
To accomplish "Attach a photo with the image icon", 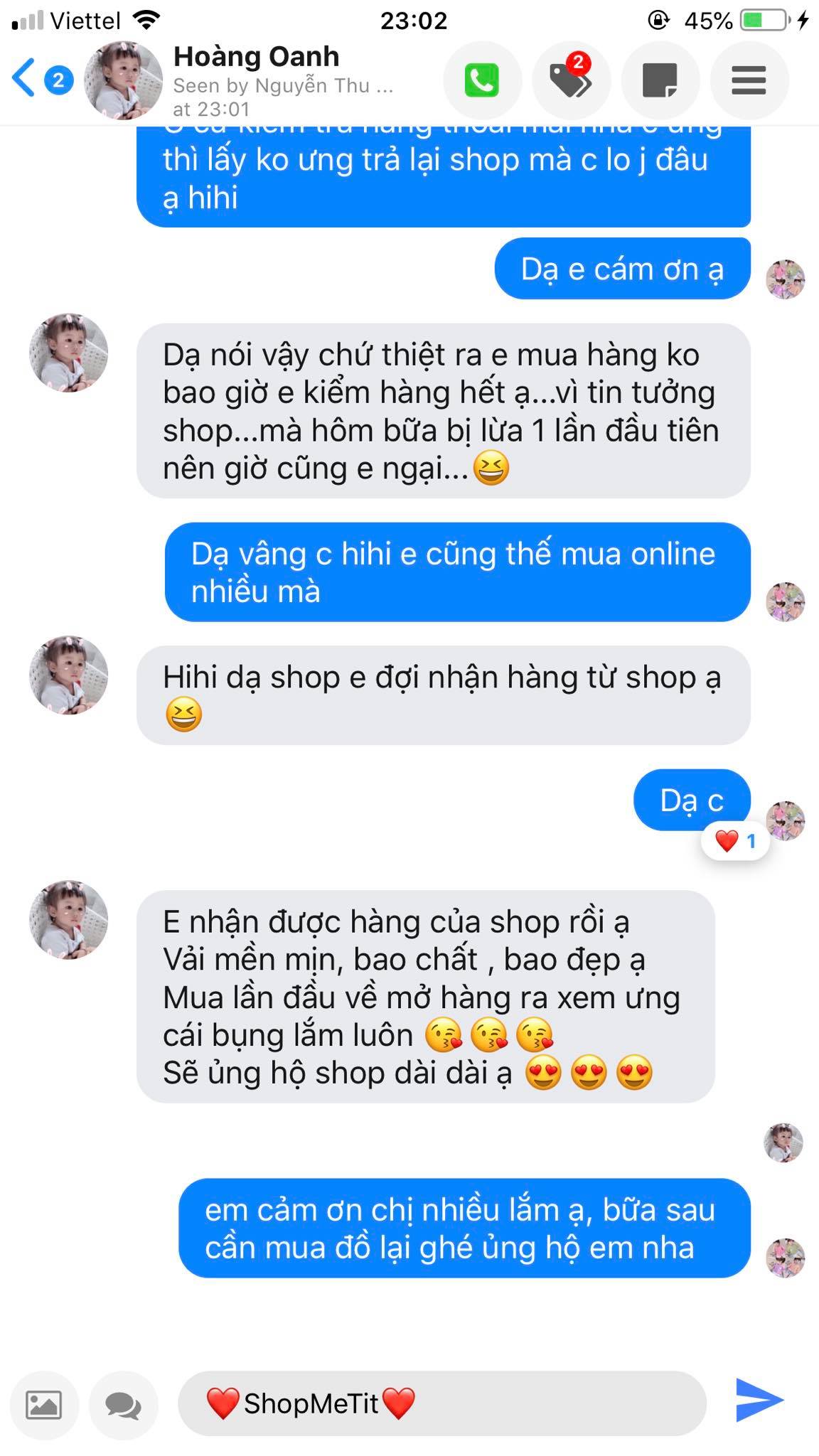I will (x=43, y=1404).
